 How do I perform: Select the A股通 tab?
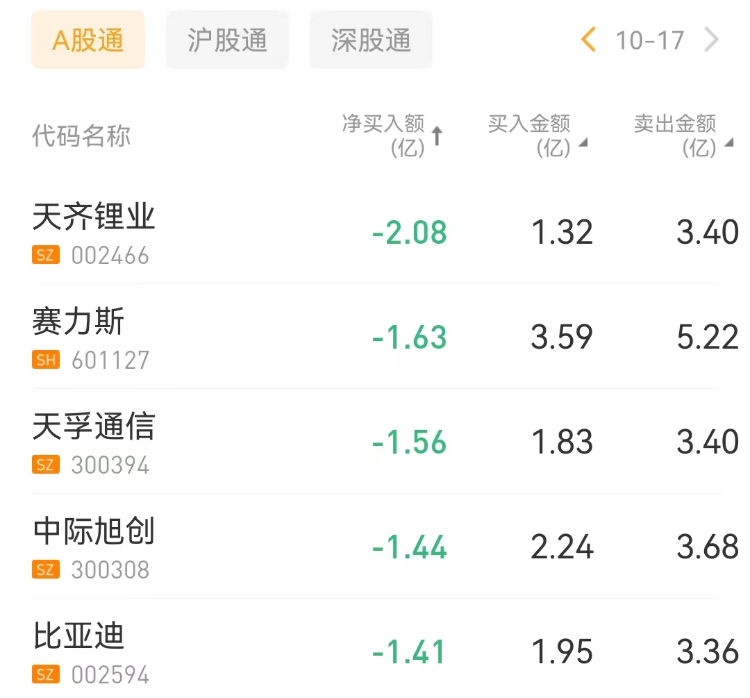(88, 40)
